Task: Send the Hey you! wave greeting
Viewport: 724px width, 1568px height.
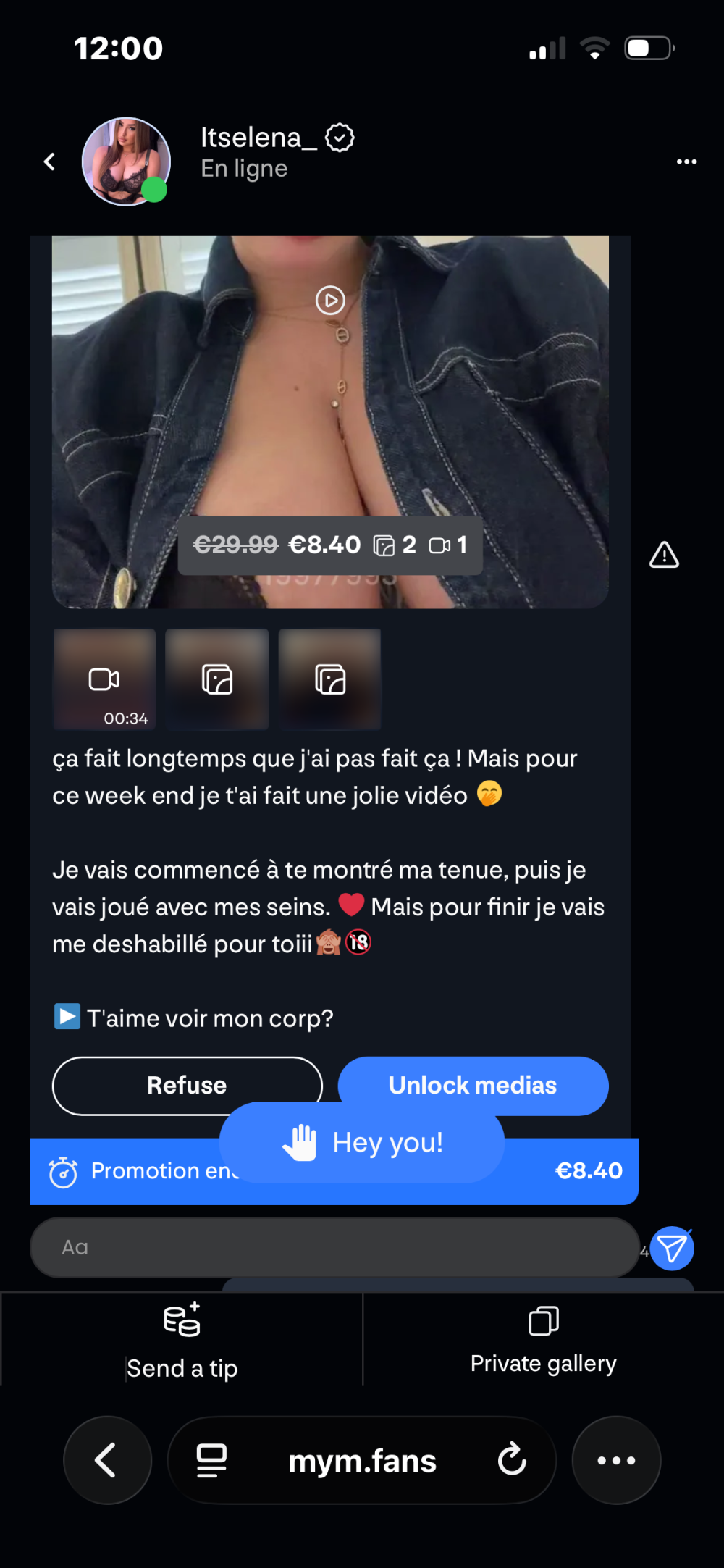Action: pos(362,1143)
